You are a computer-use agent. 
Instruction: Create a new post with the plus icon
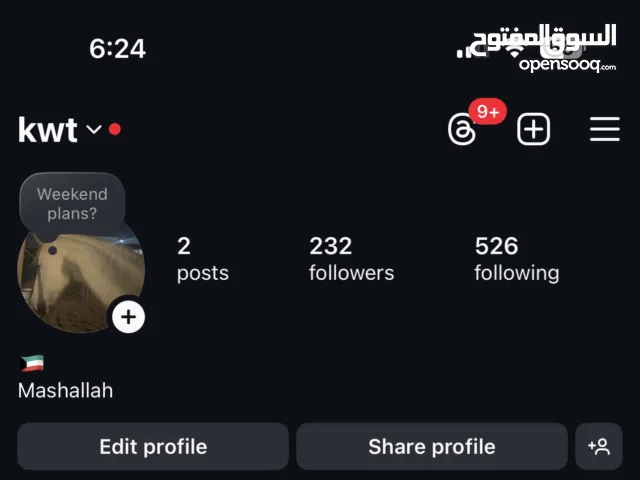[533, 130]
